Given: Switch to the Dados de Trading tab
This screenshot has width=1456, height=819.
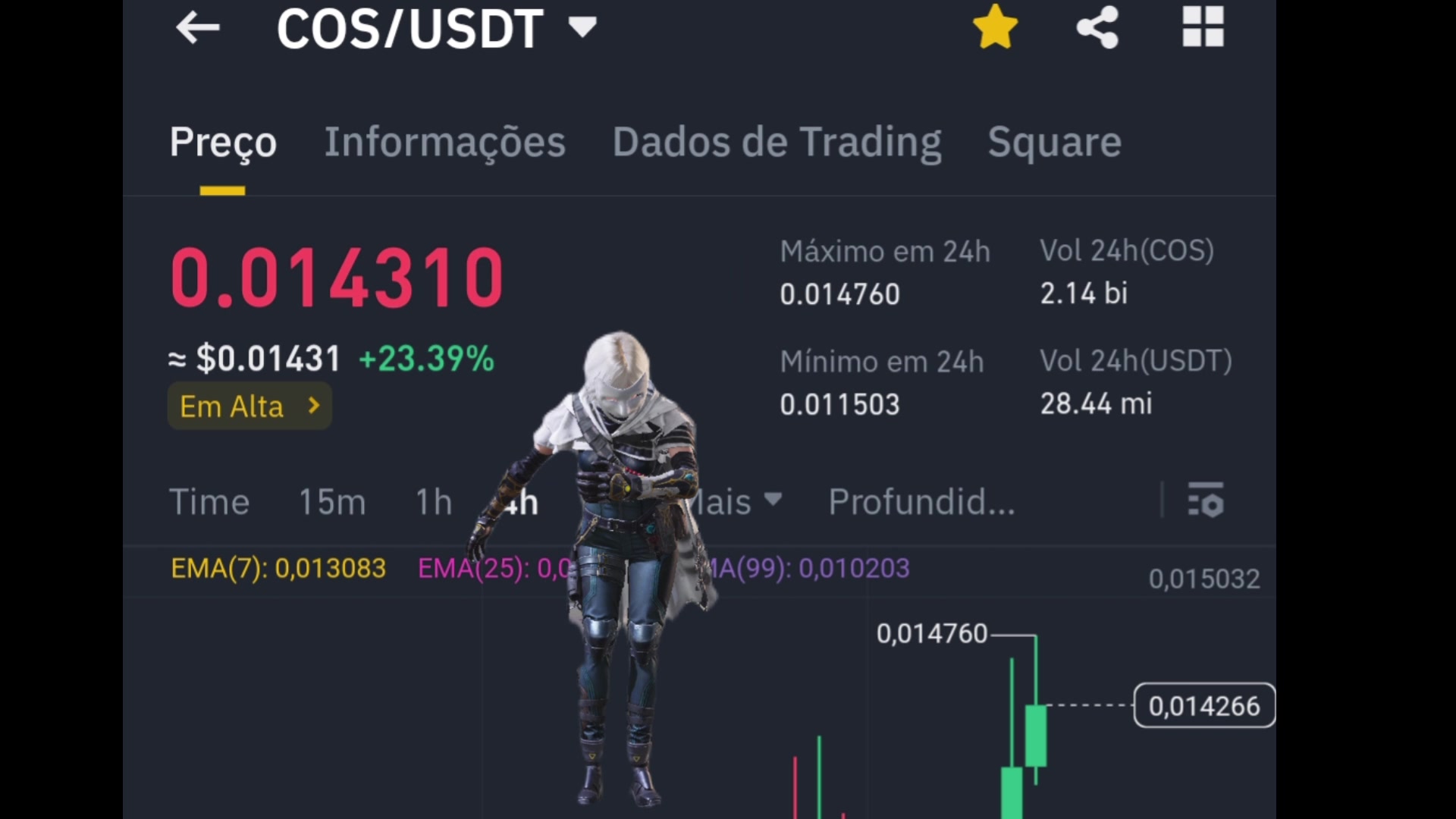Looking at the screenshot, I should [777, 142].
